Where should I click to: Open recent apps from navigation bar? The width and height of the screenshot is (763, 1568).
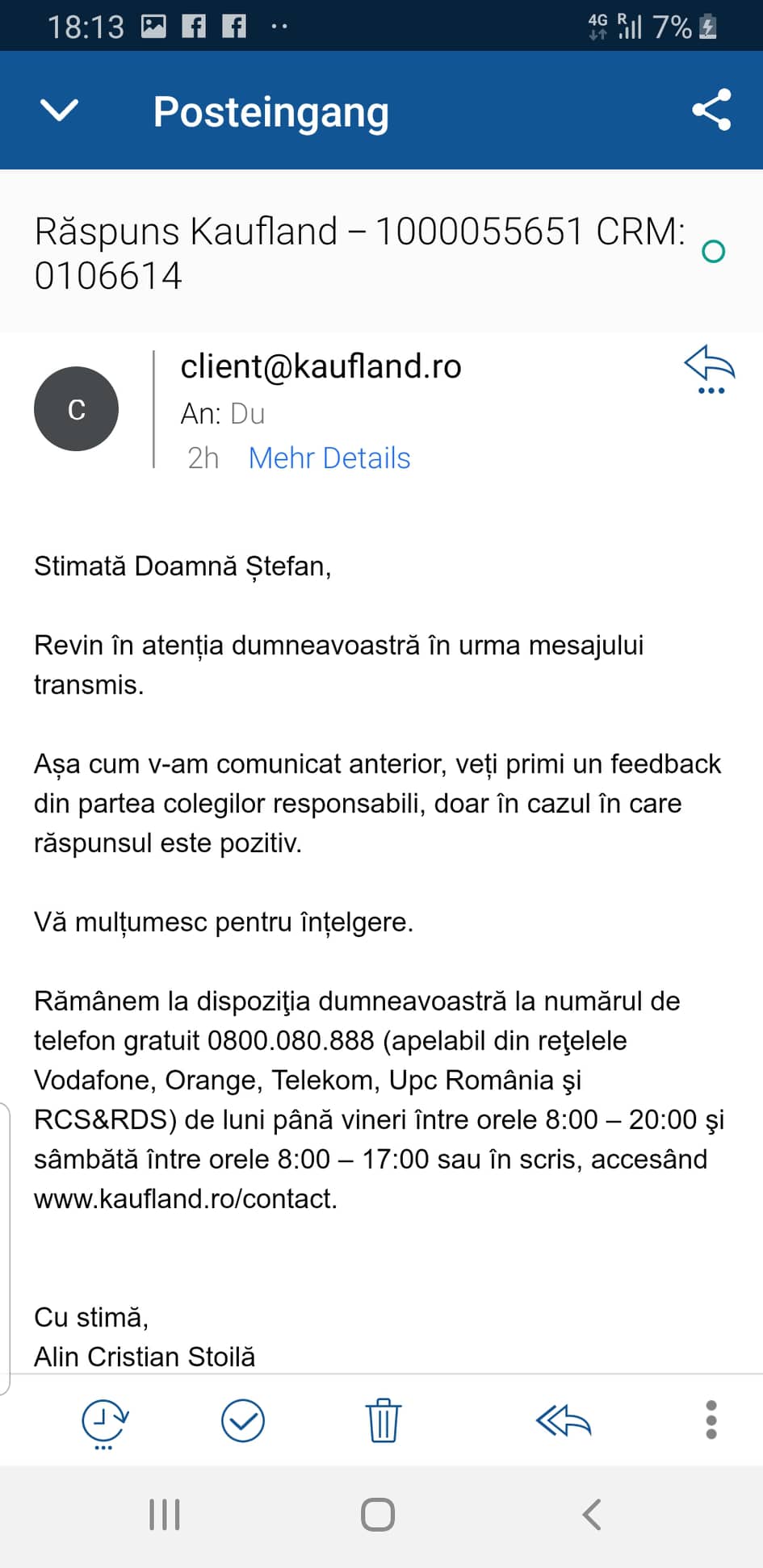coord(165,1515)
